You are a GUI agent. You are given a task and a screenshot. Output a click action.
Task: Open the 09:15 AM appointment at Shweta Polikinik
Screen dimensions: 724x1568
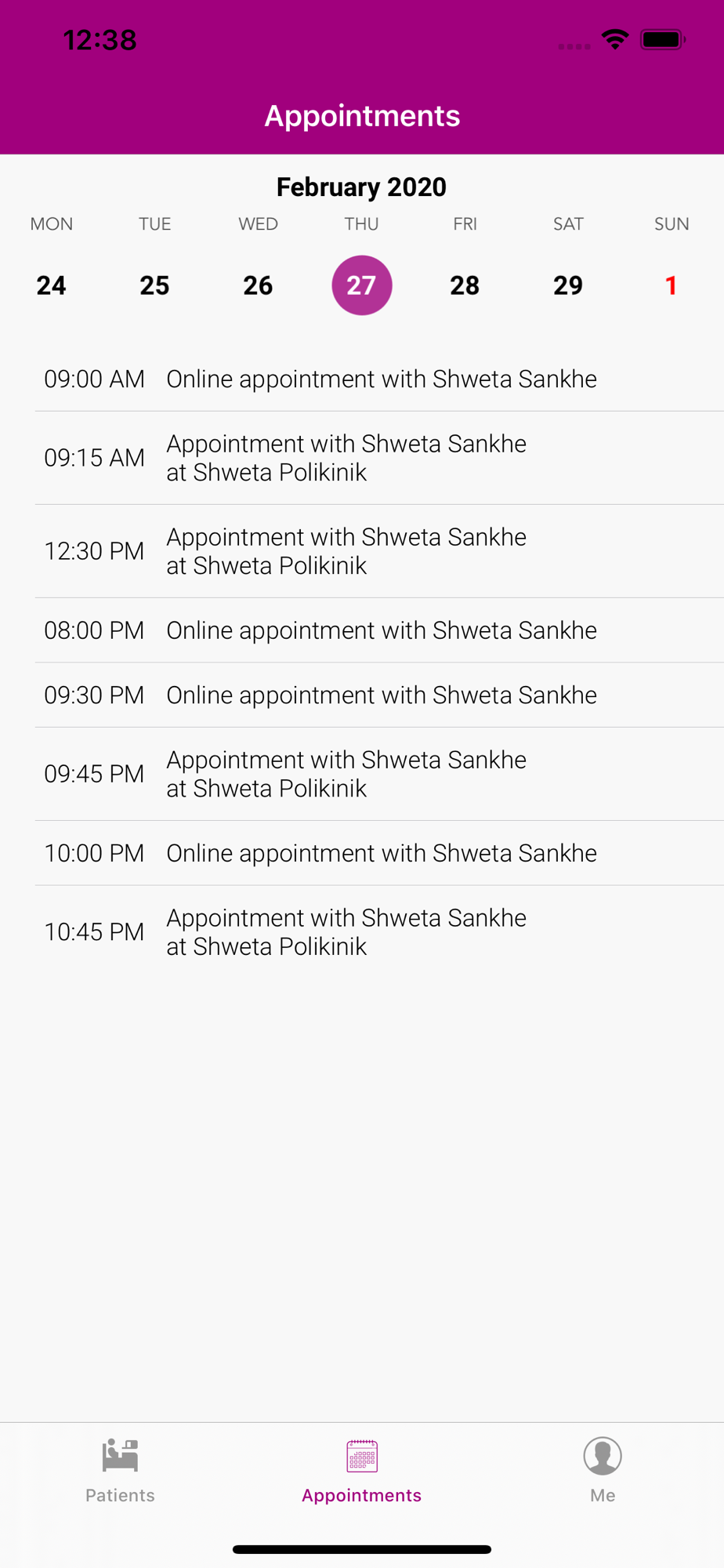379,458
